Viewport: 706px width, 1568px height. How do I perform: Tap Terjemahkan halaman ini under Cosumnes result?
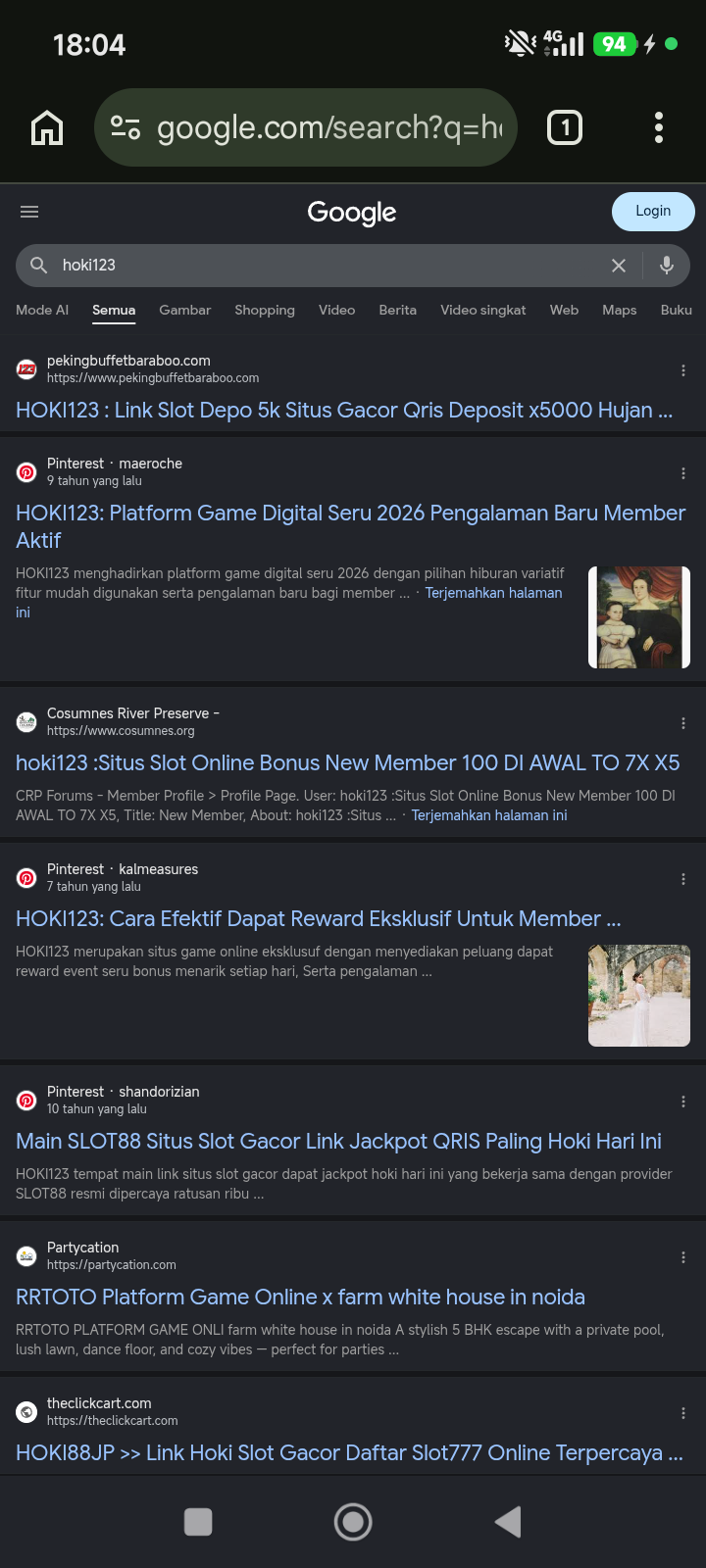pyautogui.click(x=489, y=815)
